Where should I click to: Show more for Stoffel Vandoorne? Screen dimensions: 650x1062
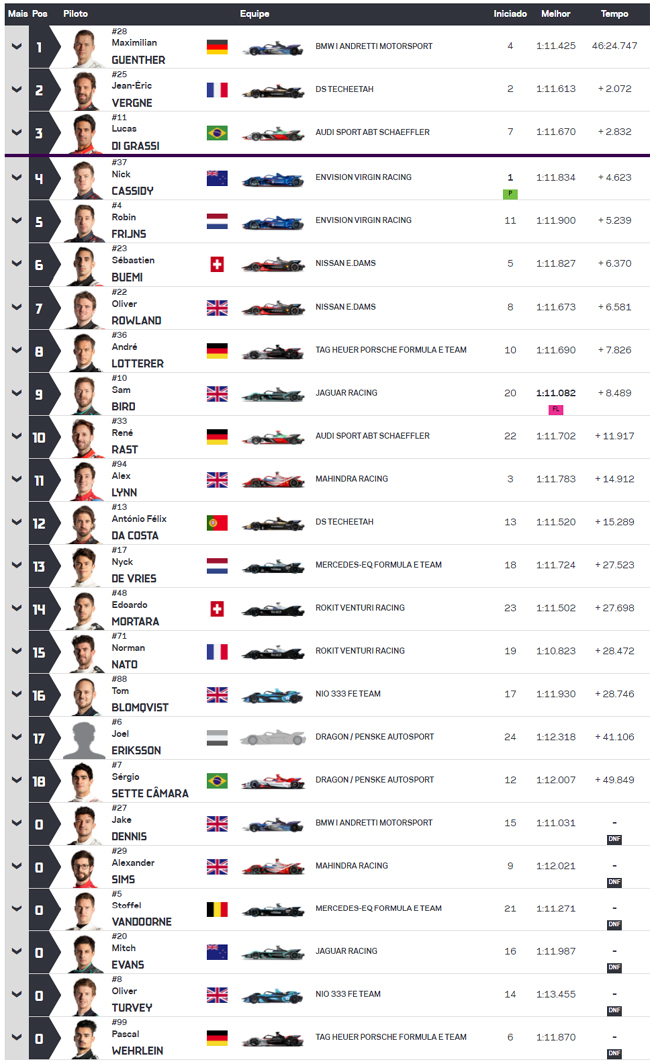click(17, 910)
